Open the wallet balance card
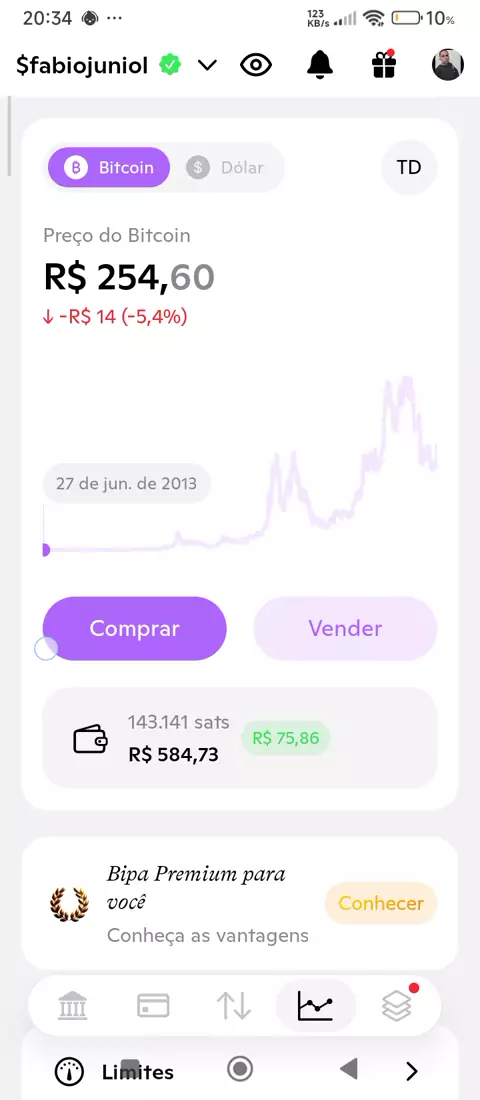Viewport: 480px width, 1100px height. click(240, 738)
